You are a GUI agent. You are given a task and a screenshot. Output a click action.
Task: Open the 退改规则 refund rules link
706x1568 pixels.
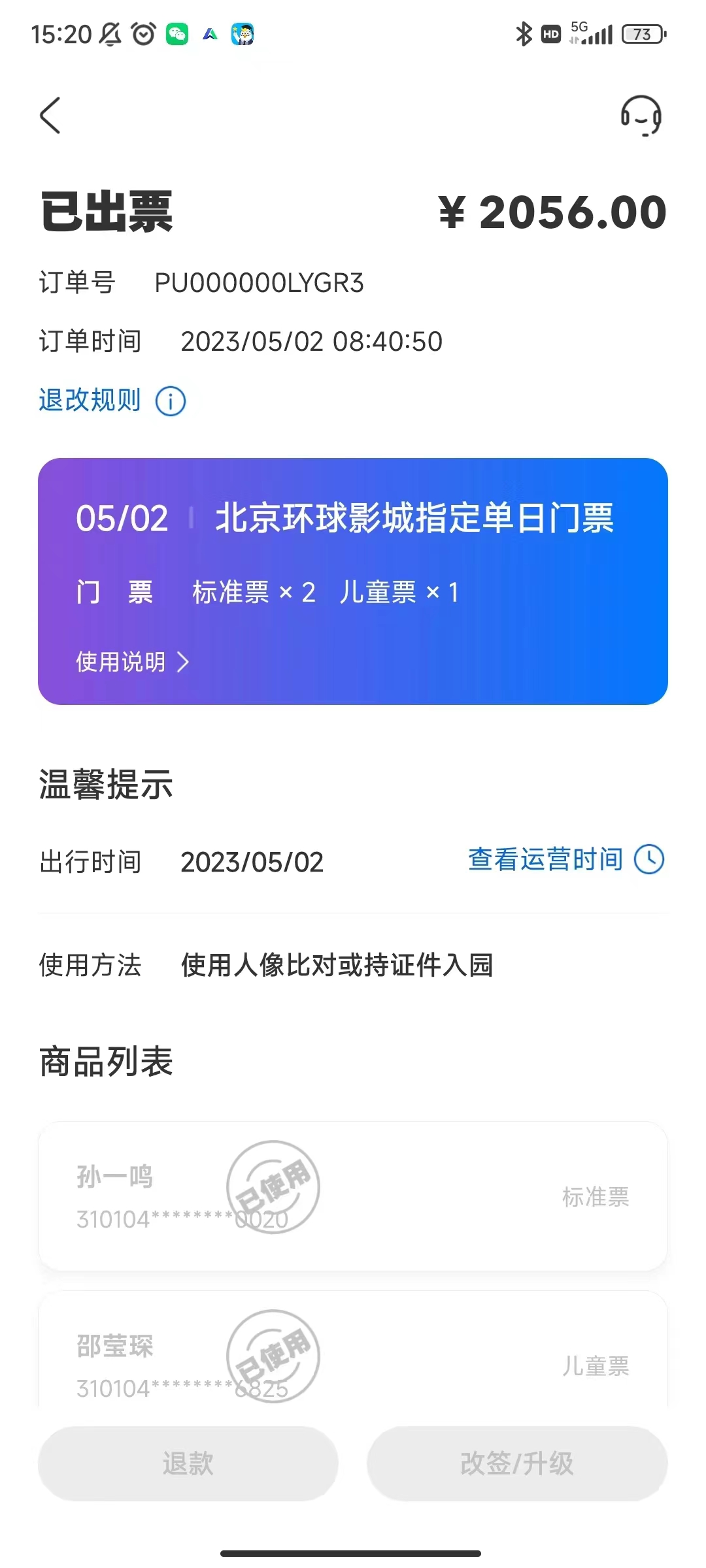coord(111,400)
